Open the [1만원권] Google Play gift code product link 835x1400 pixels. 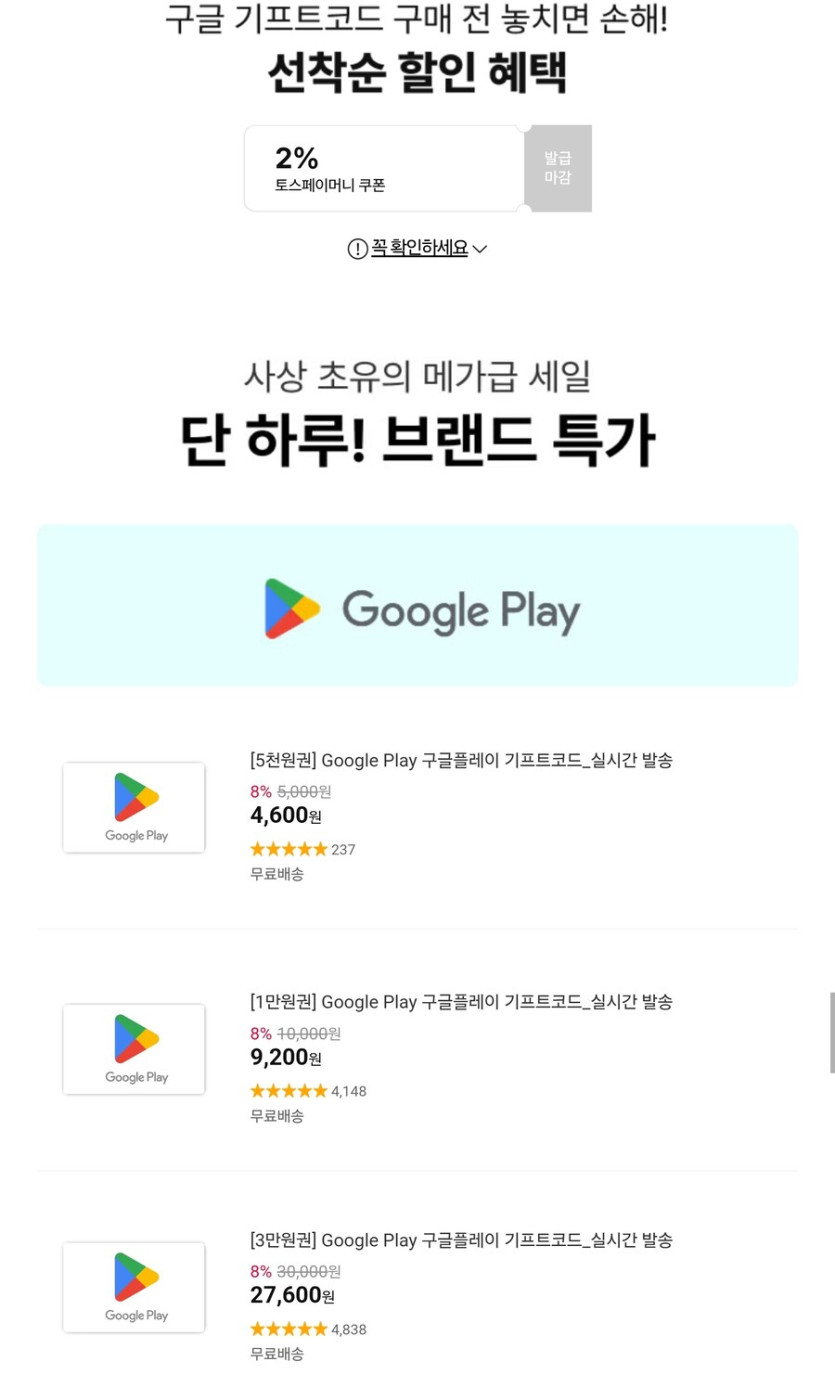[x=460, y=1002]
